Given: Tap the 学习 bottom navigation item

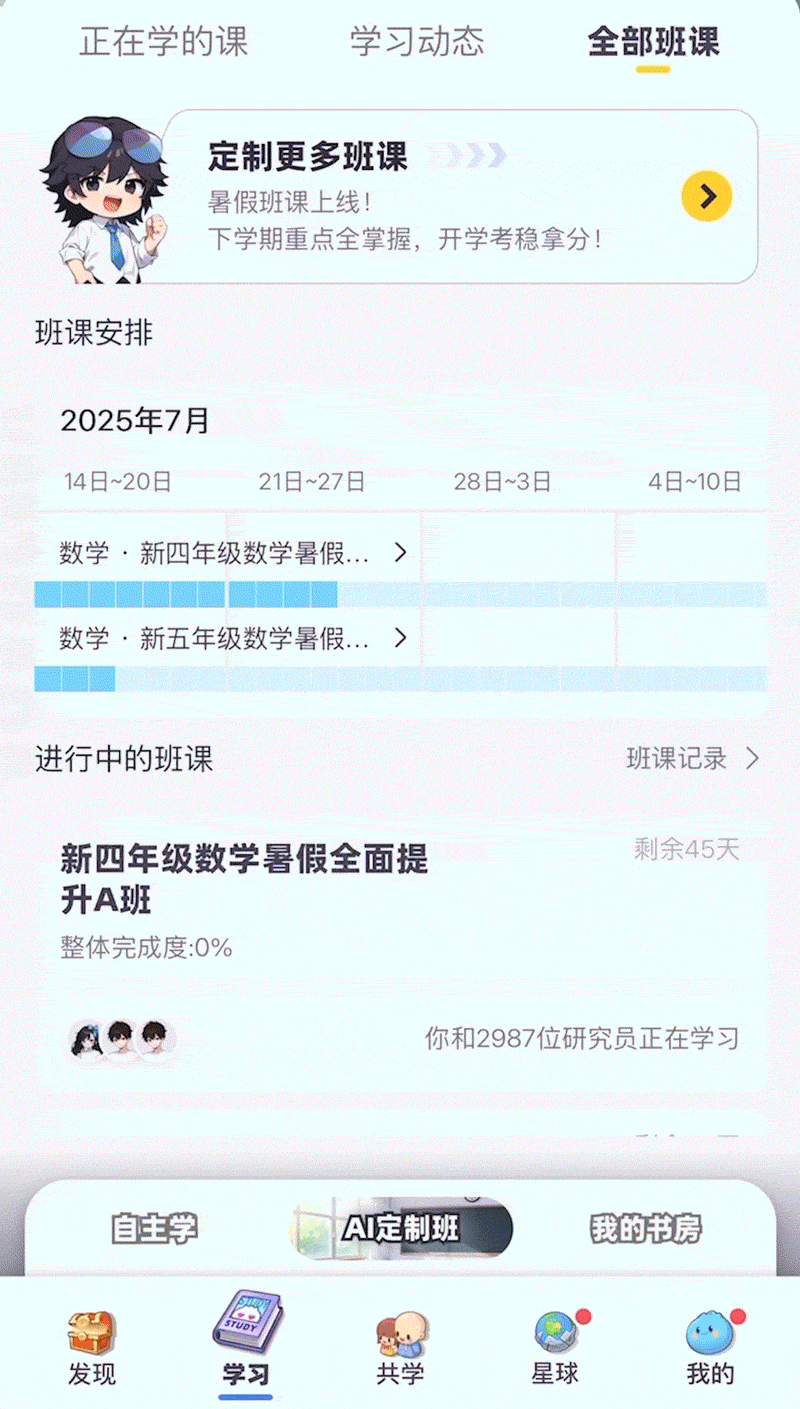Looking at the screenshot, I should [246, 1348].
